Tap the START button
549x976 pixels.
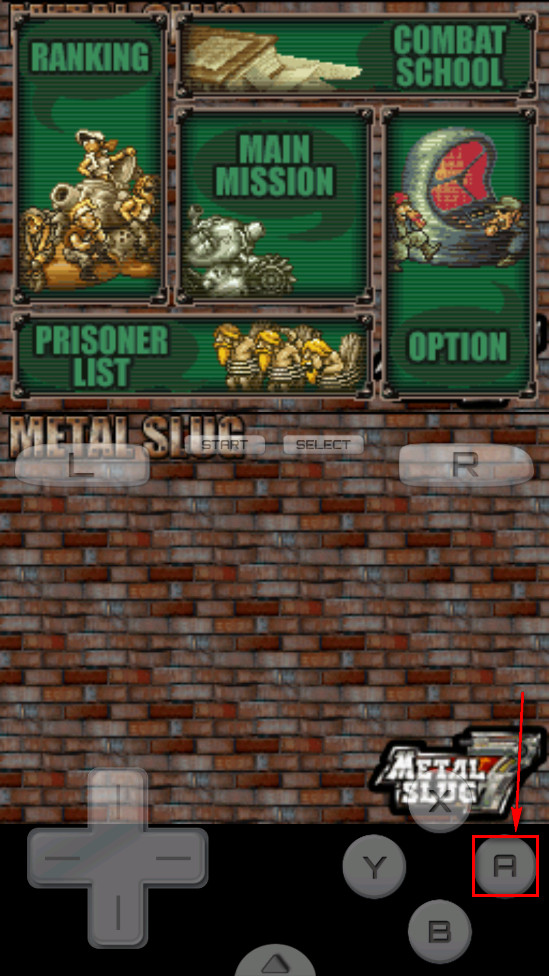pyautogui.click(x=225, y=444)
